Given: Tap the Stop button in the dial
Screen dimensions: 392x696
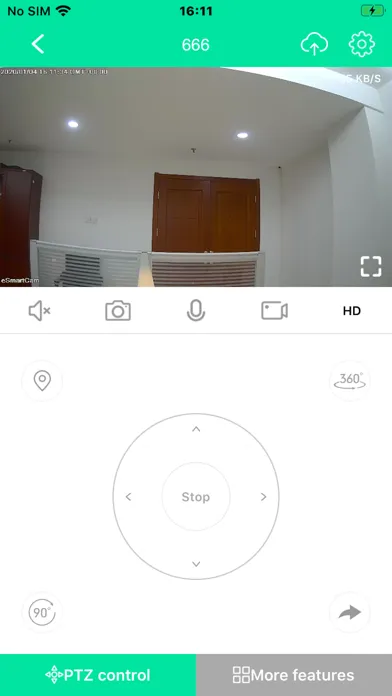Looking at the screenshot, I should pos(196,497).
